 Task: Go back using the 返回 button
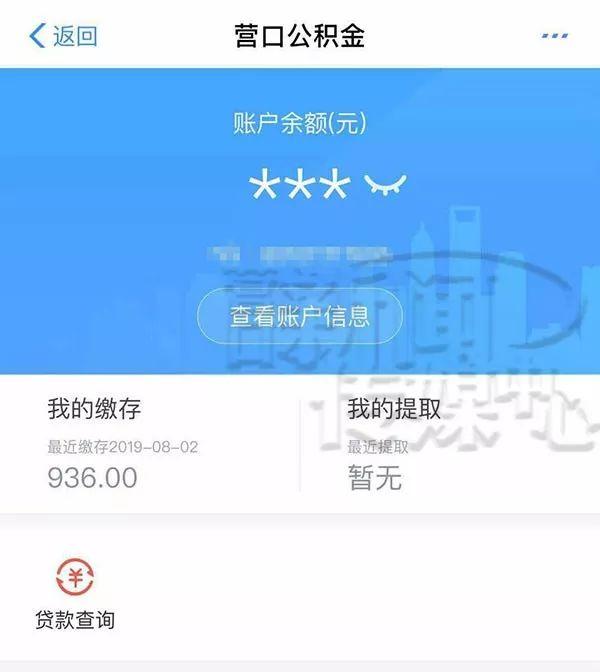[63, 37]
